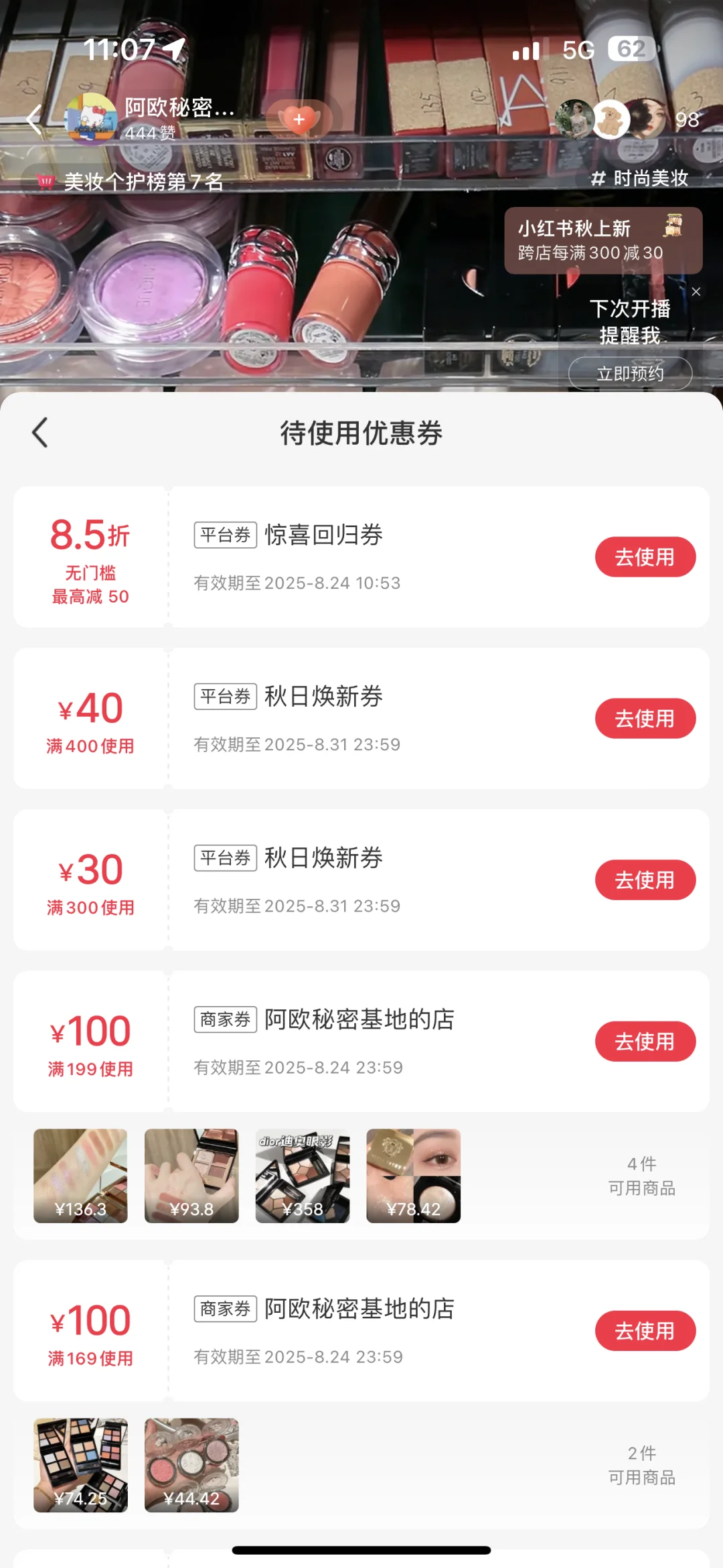
Task: Tap 立即预约 to reserve the next broadcast
Action: point(630,373)
